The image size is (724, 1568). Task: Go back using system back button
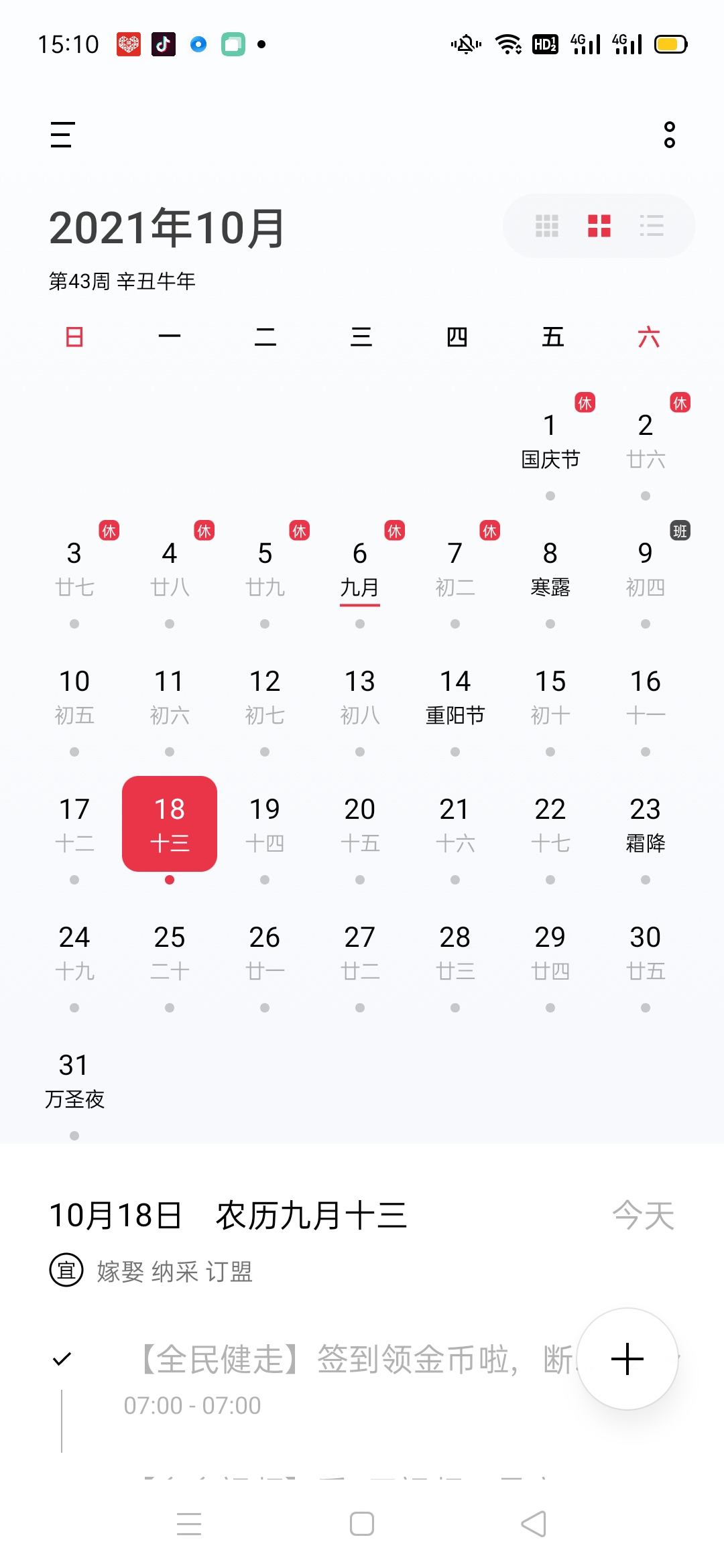click(x=534, y=1524)
